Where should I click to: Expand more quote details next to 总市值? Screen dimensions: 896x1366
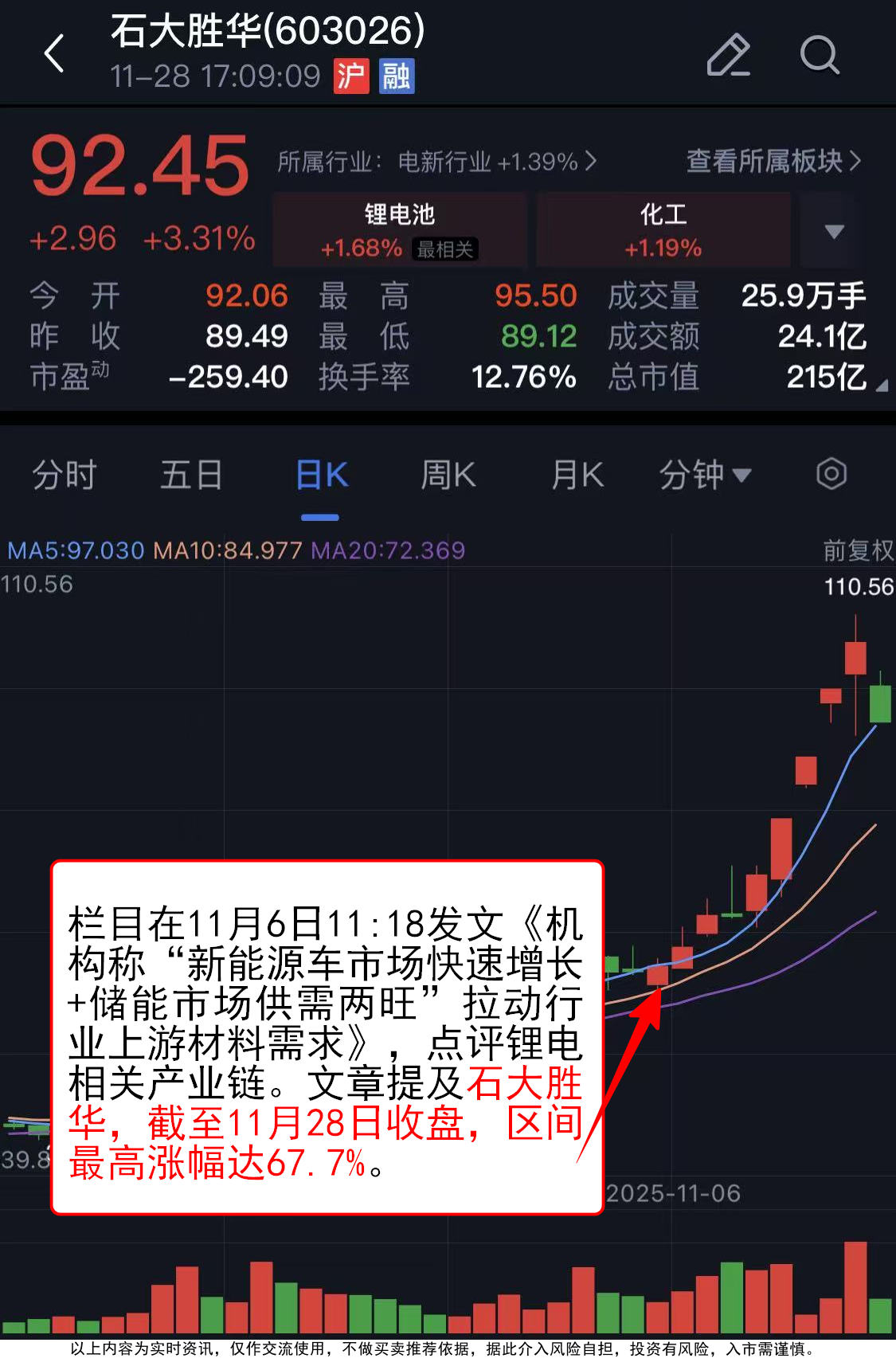click(x=881, y=386)
